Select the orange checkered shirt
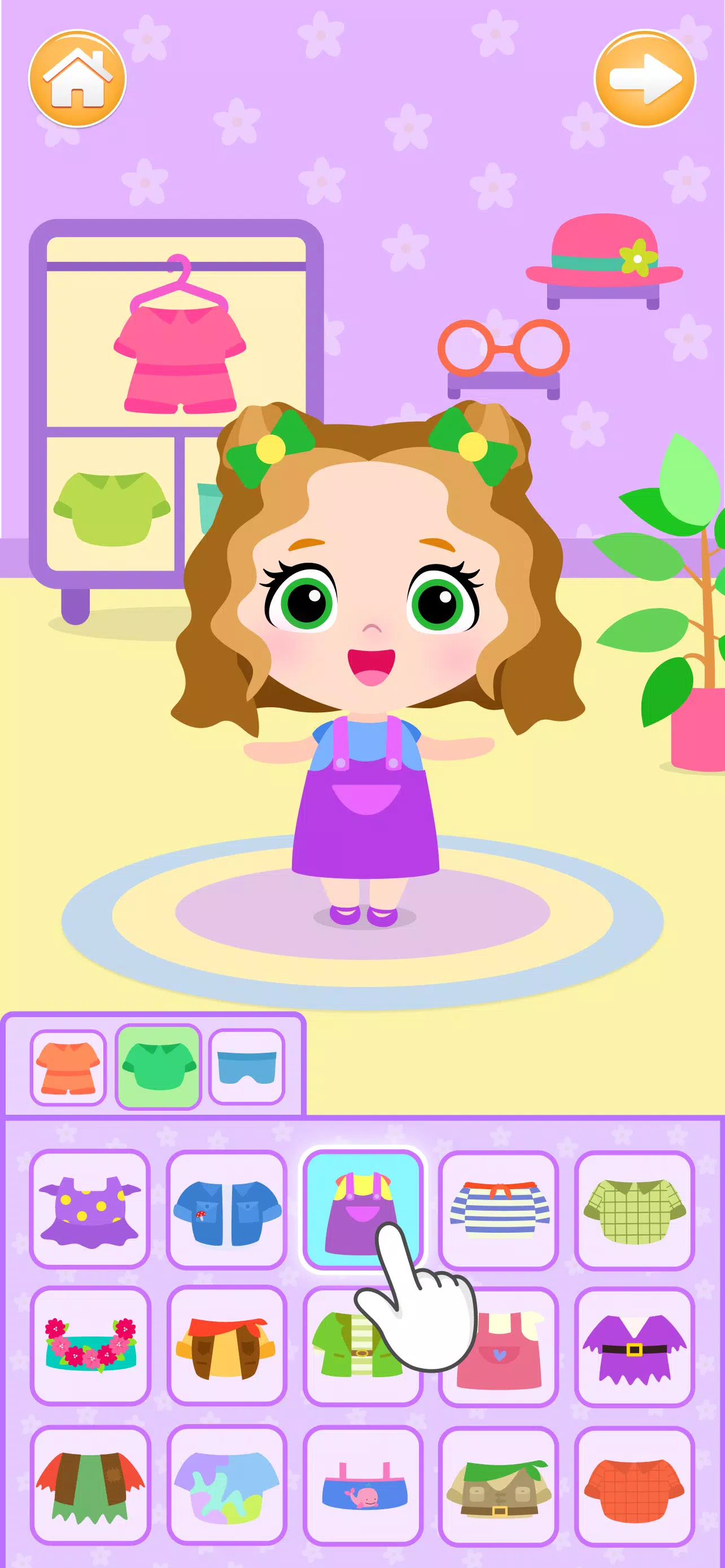Viewport: 725px width, 1568px height. (634, 1485)
